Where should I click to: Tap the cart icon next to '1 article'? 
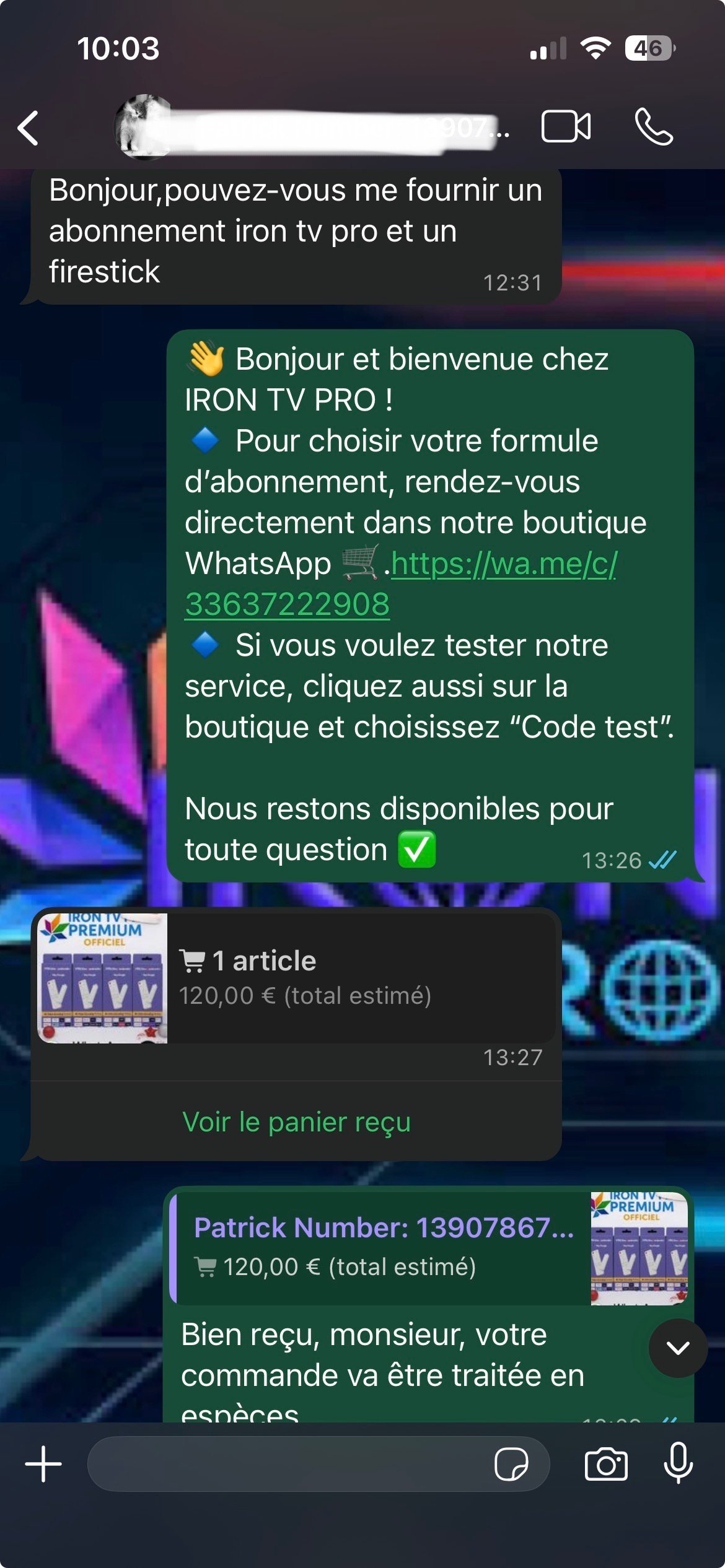click(193, 960)
